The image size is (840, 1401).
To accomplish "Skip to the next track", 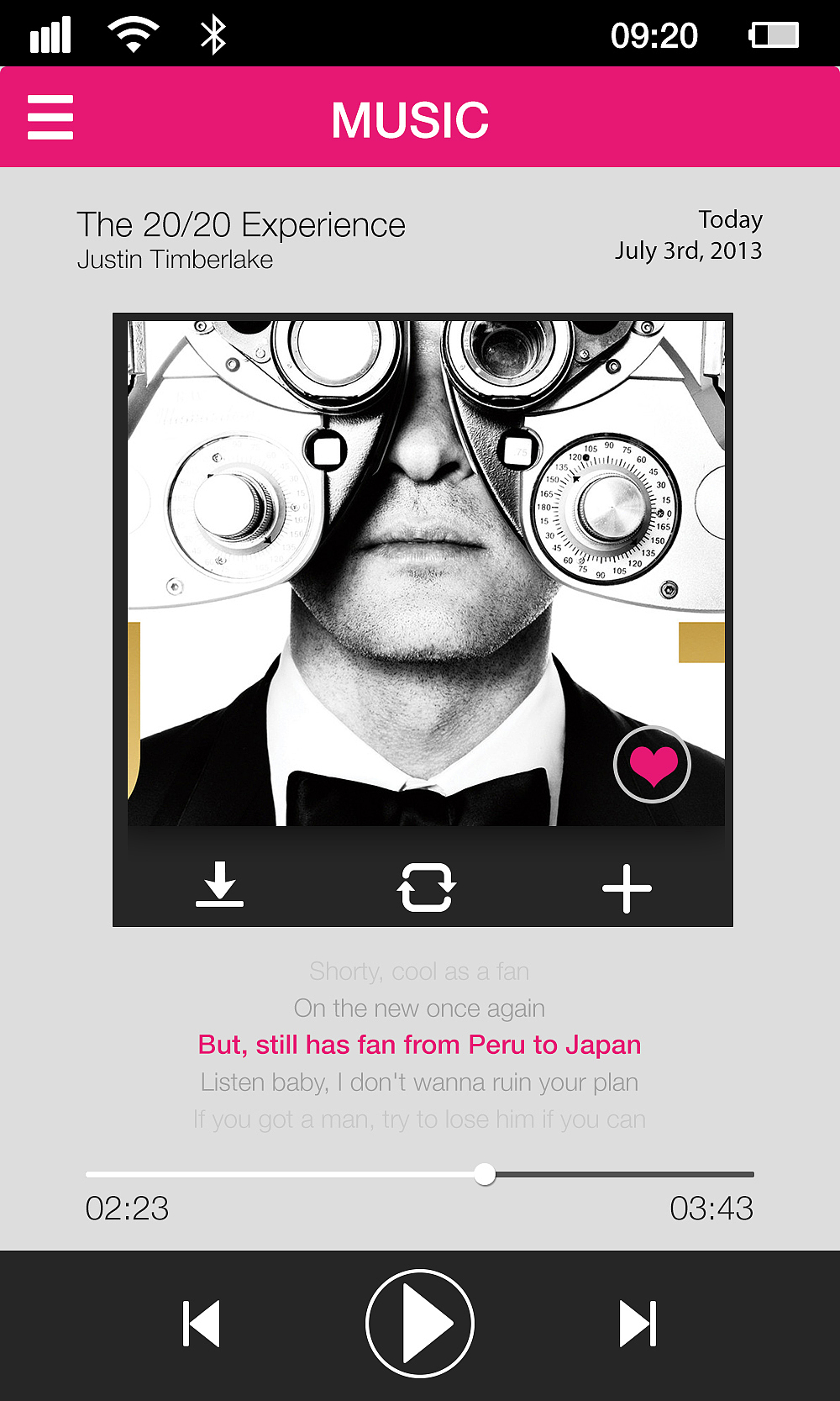I will tap(638, 1324).
